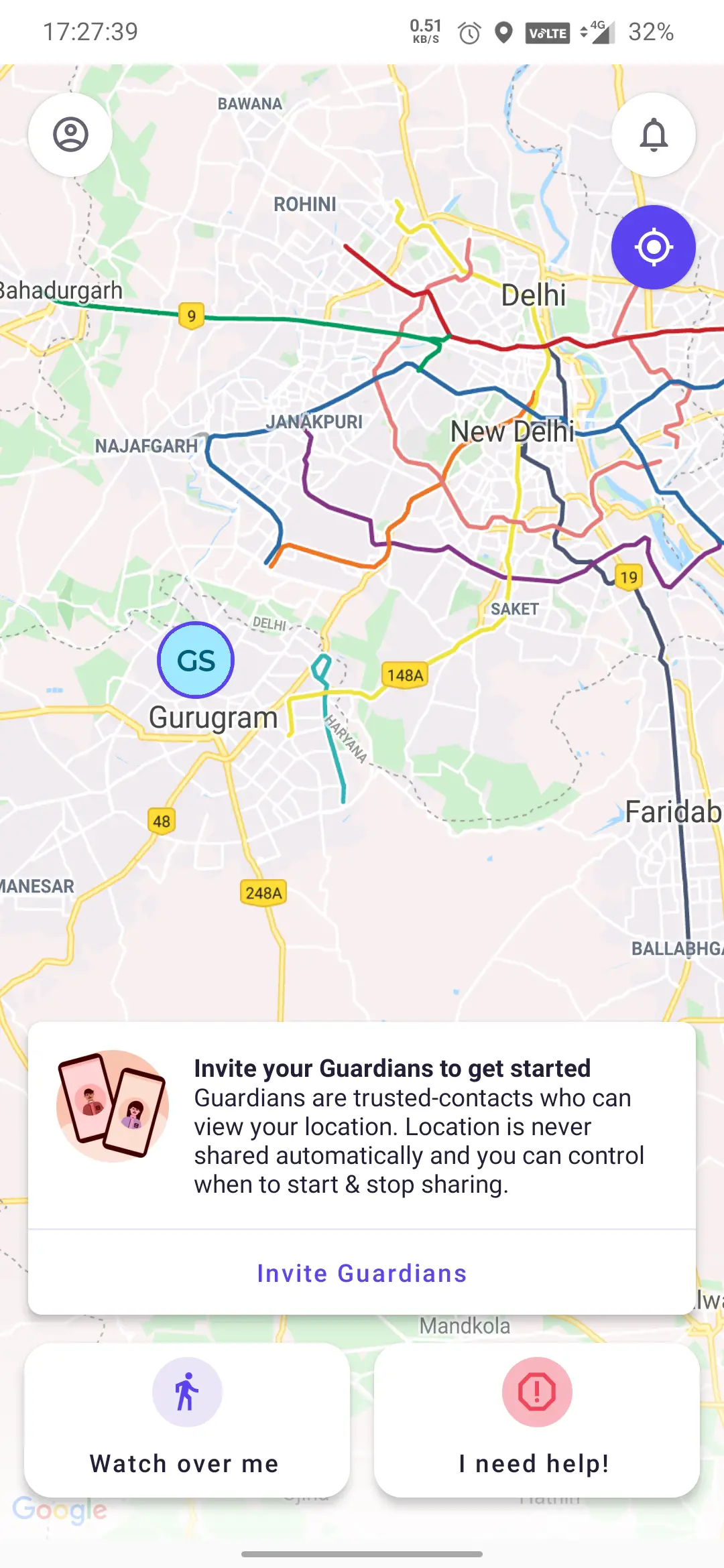Tap the I need help! button
The image size is (724, 1568).
(536, 1421)
